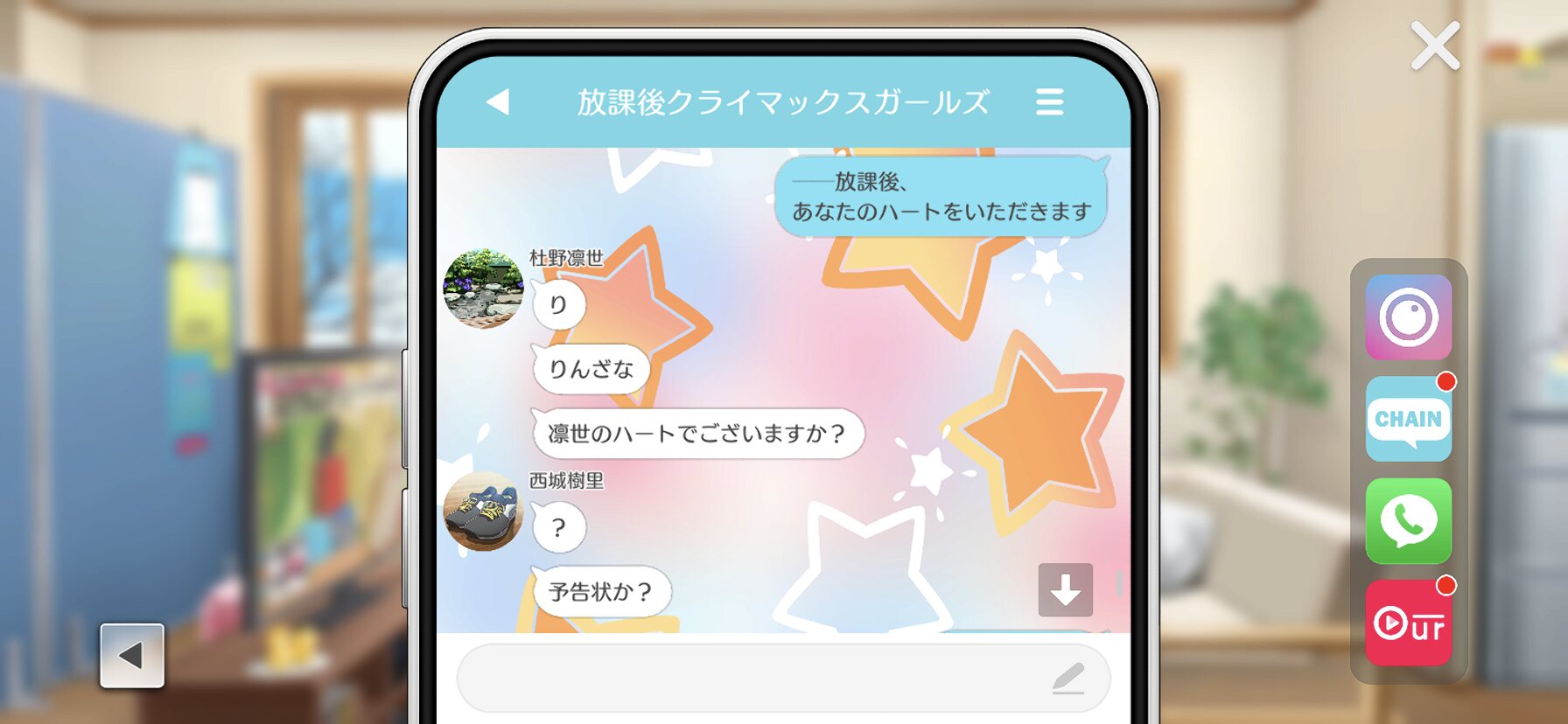Open the green phone call app
The height and width of the screenshot is (724, 1568).
point(1408,520)
